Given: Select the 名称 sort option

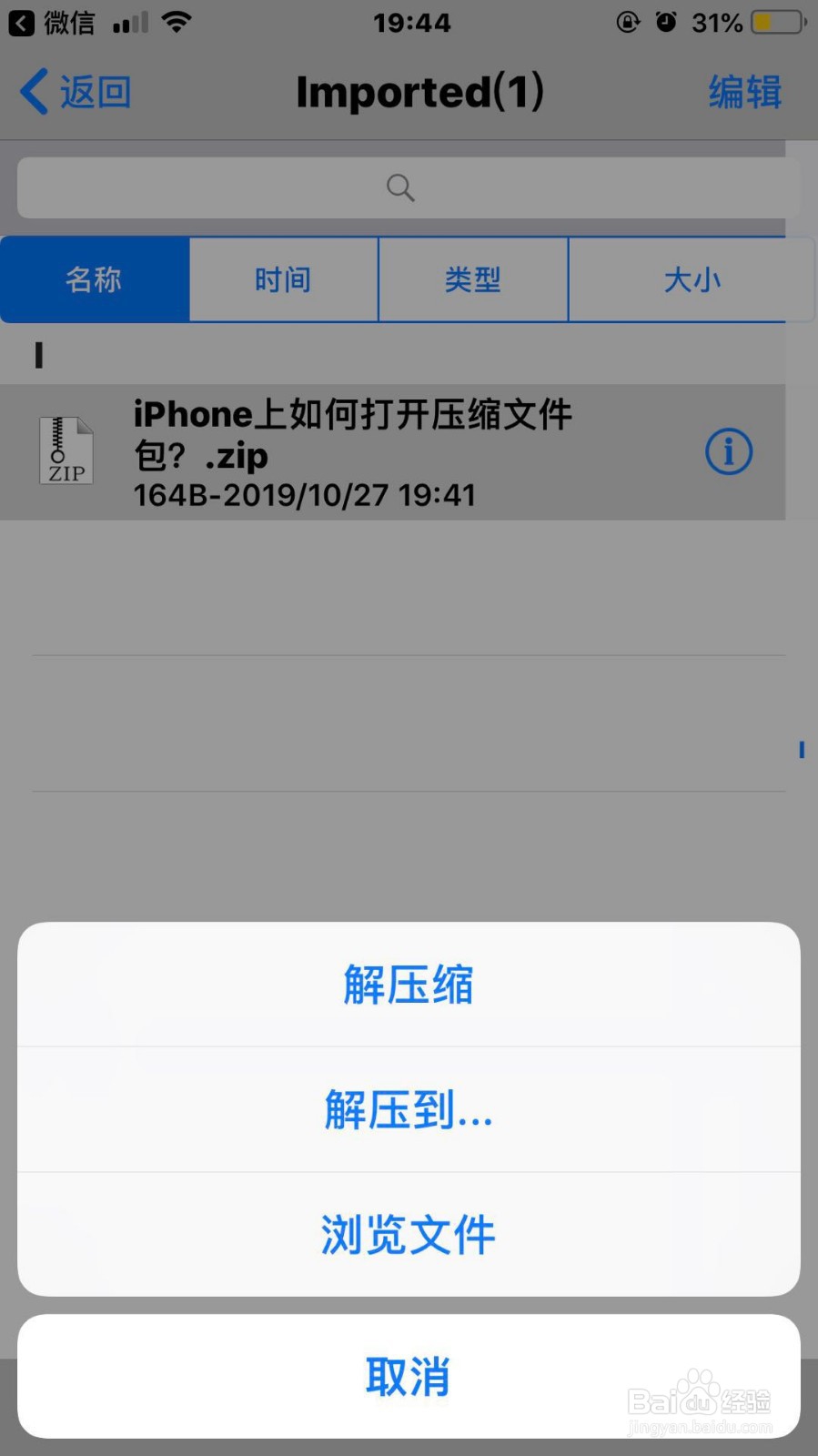Looking at the screenshot, I should tap(94, 279).
